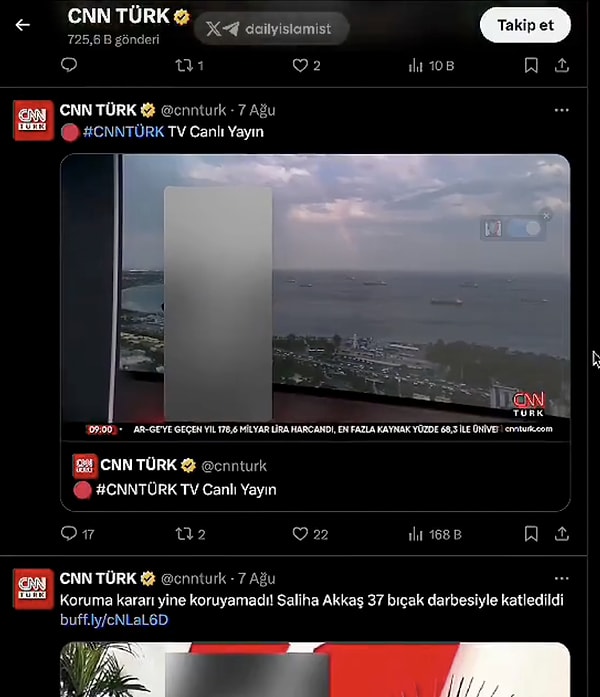Open the #CNNTÜRK hashtag link
The width and height of the screenshot is (600, 697).
[124, 131]
